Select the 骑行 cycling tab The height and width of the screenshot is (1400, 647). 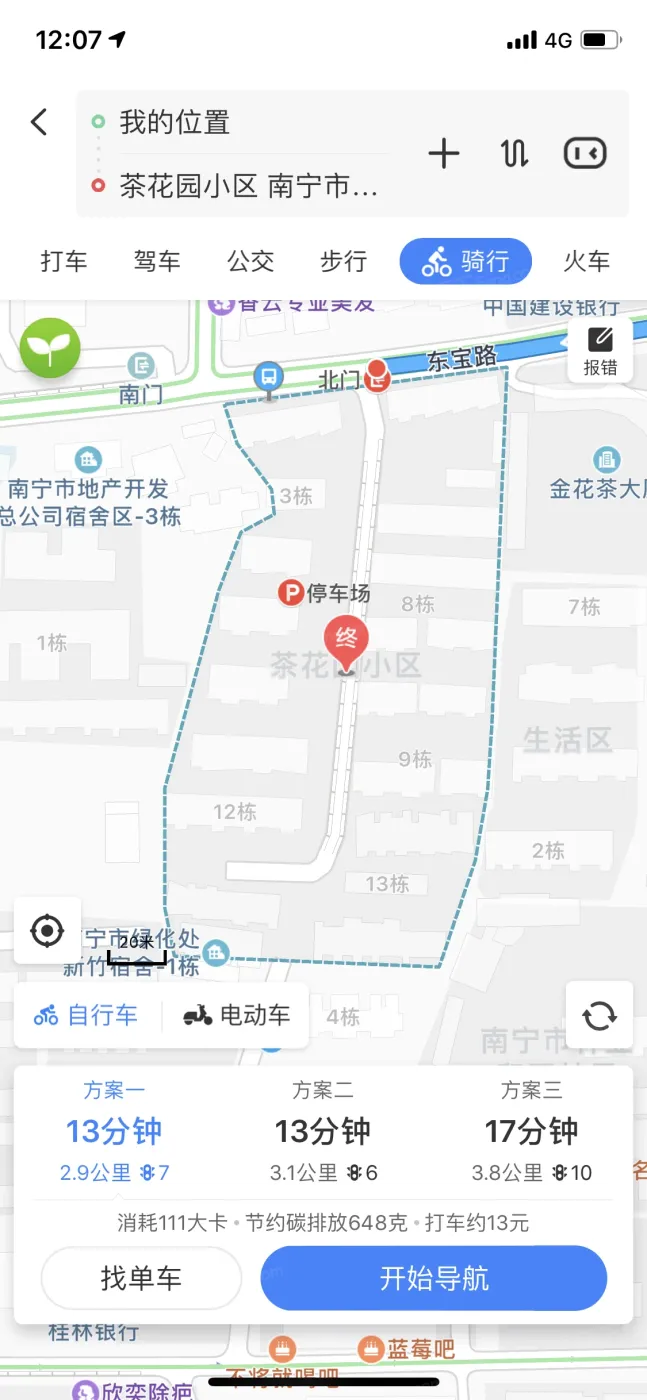tap(465, 262)
